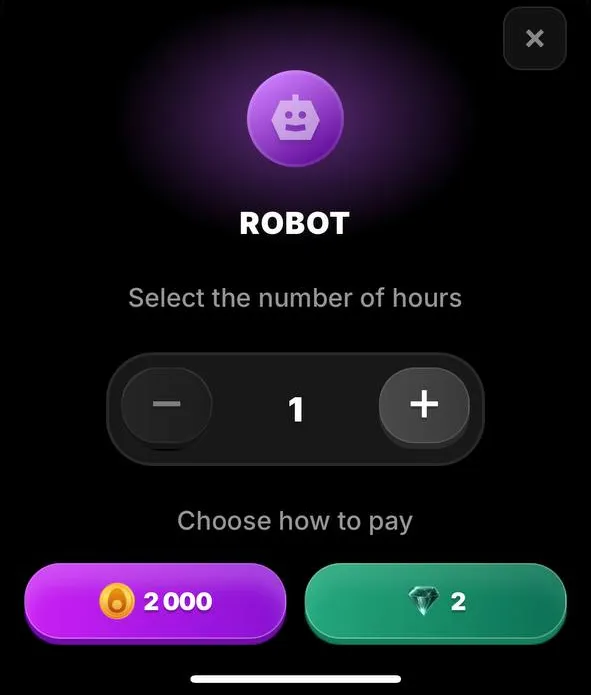591x695 pixels.
Task: Pay 2000 coins for the robot
Action: [x=155, y=602]
